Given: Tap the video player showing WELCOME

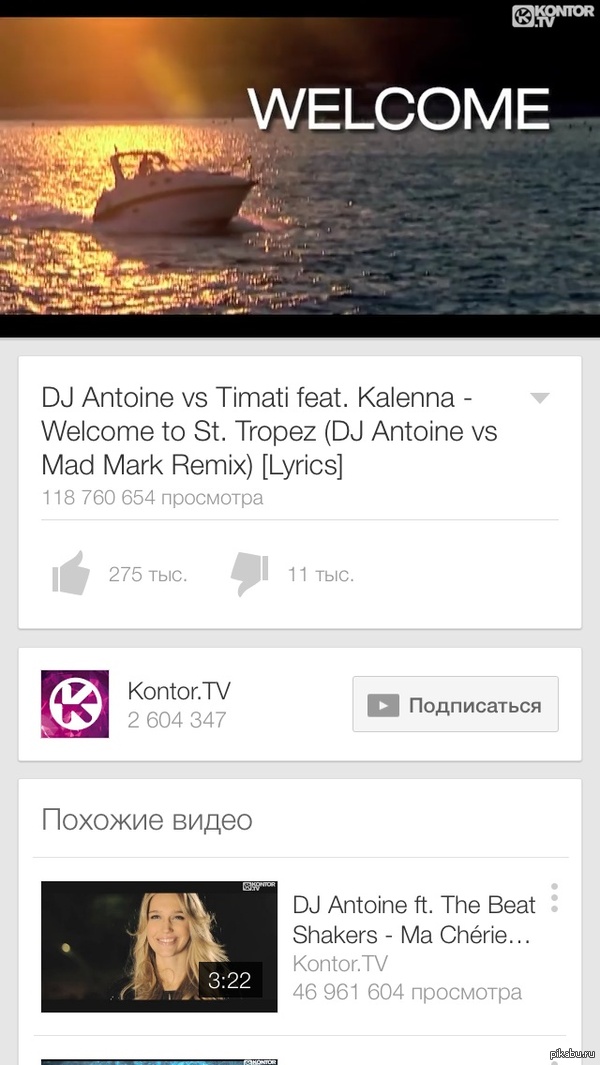Looking at the screenshot, I should click(300, 170).
